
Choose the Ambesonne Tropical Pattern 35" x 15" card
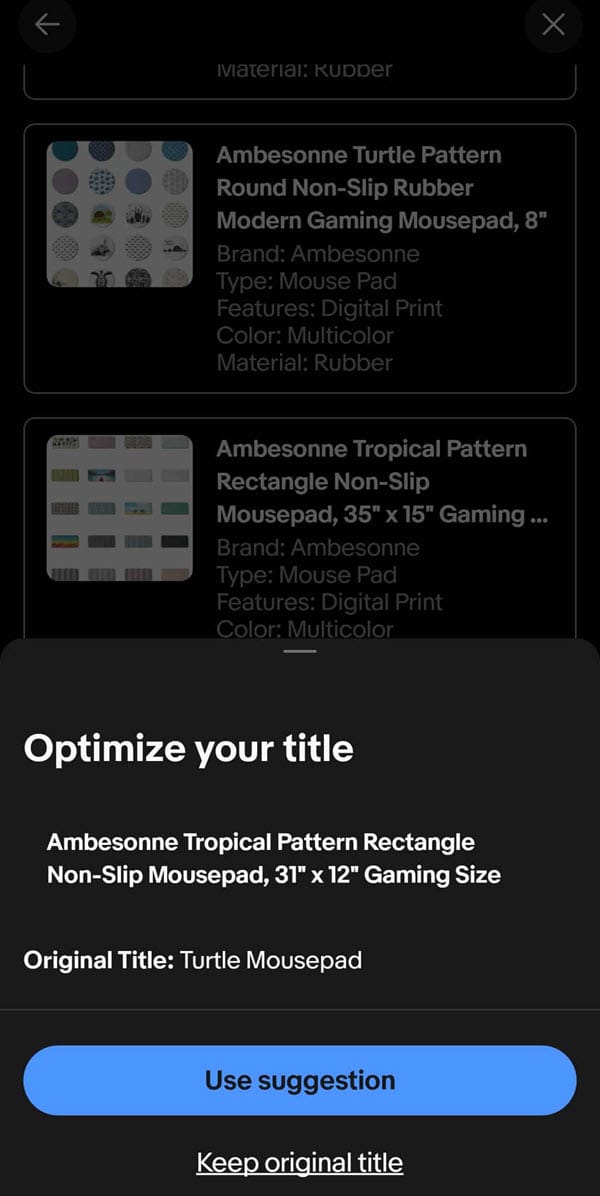tap(300, 530)
